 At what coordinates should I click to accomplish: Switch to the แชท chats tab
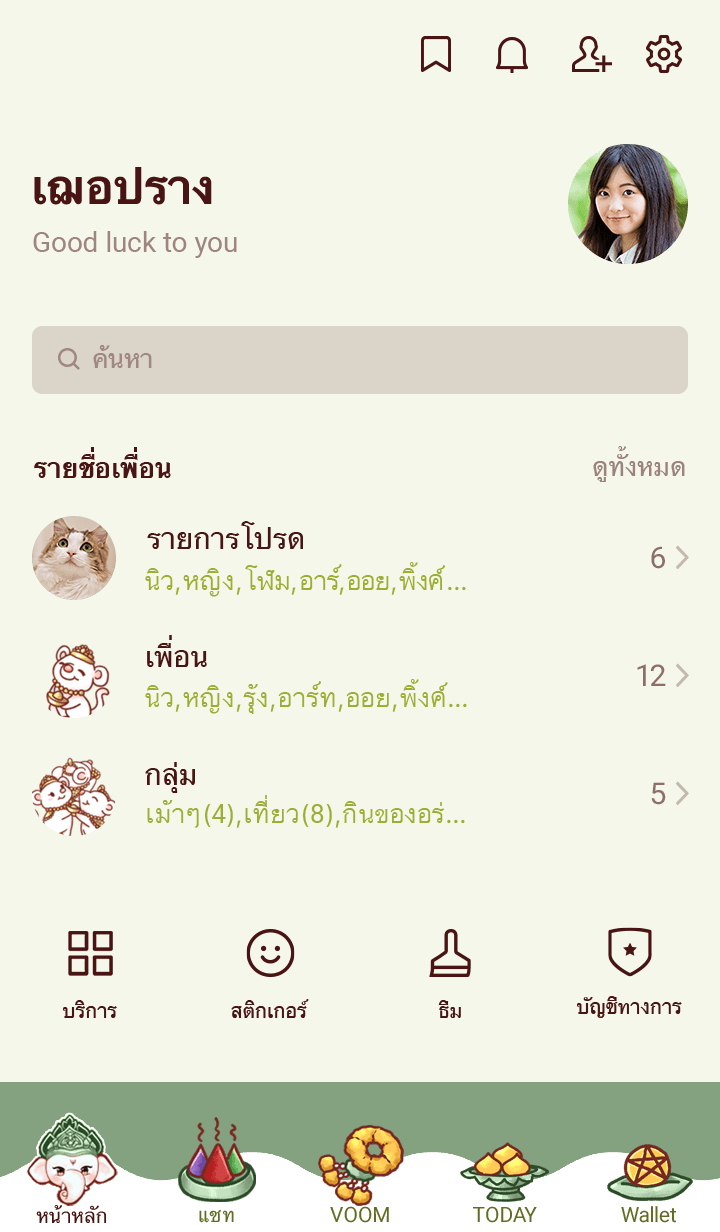click(216, 1170)
